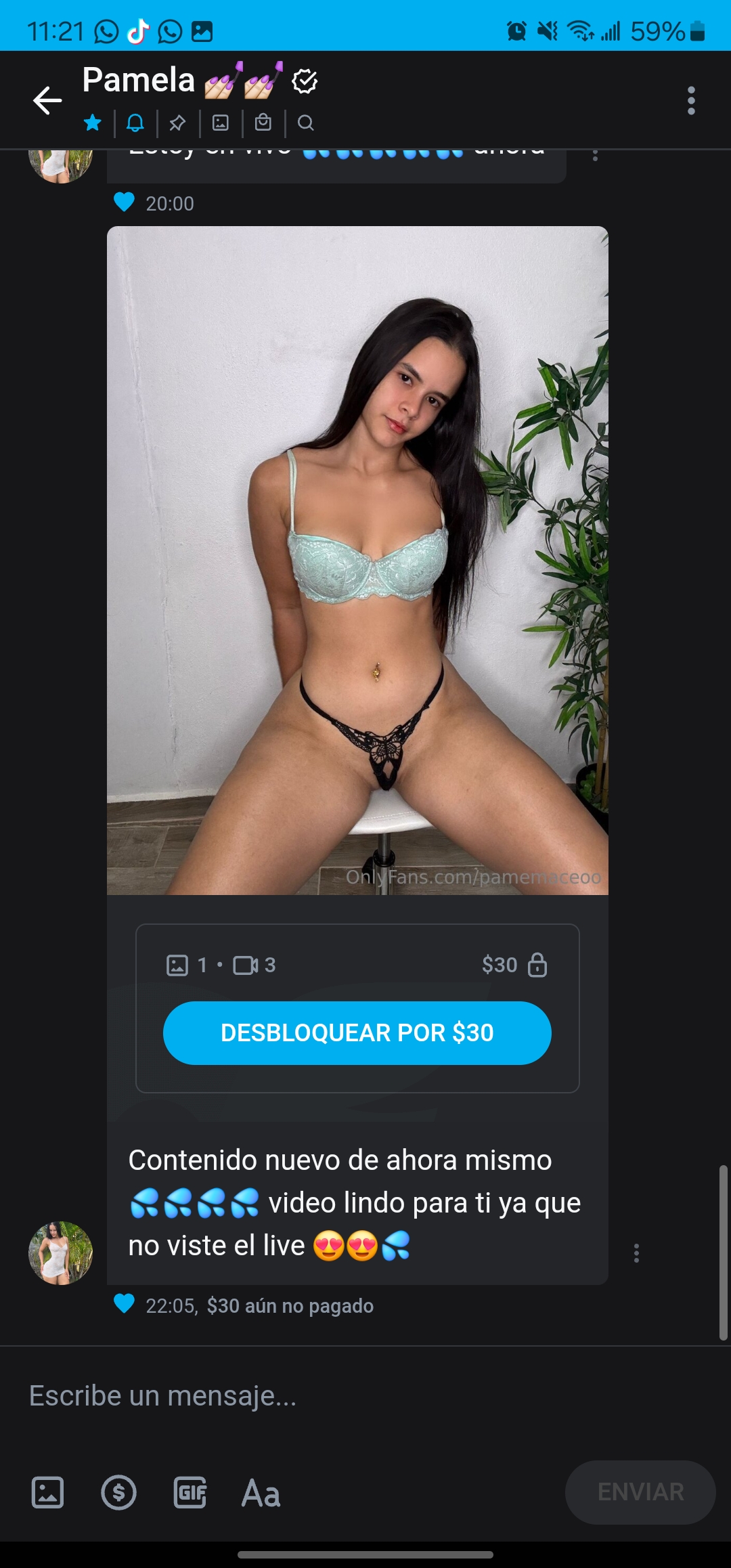Open the GIF picker

(x=190, y=1493)
